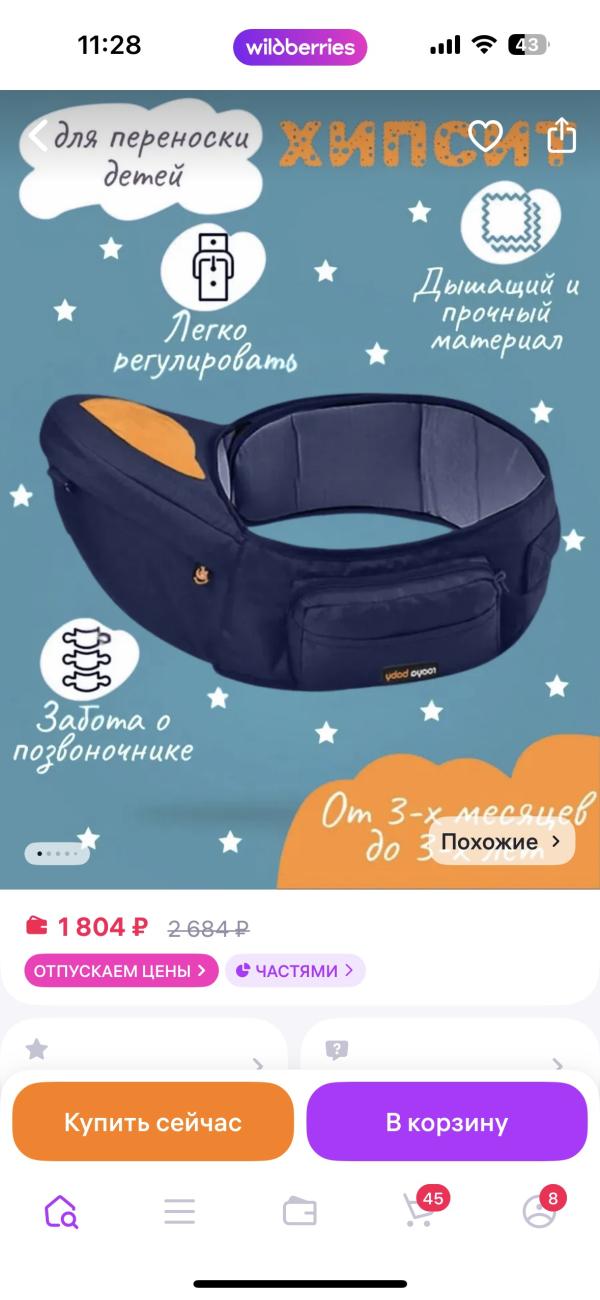Viewport: 600px width, 1300px height.
Task: Tap the ОТПУСКАЕМ ЦЕНЫ chip
Action: coord(121,970)
